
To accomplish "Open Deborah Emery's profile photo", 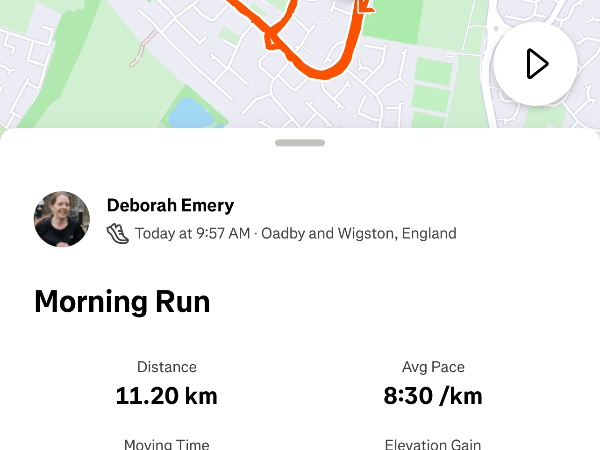I will tap(62, 219).
